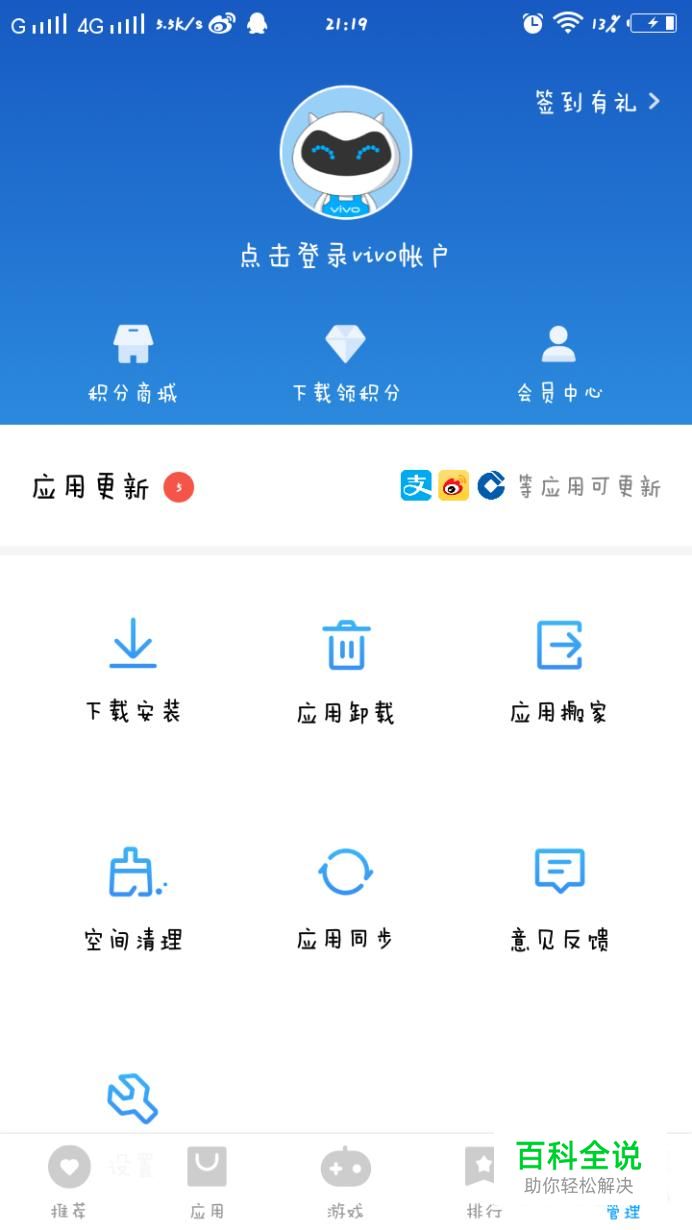This screenshot has height=1230, width=692.
Task: Open 下载安装 download manager
Action: click(x=133, y=668)
